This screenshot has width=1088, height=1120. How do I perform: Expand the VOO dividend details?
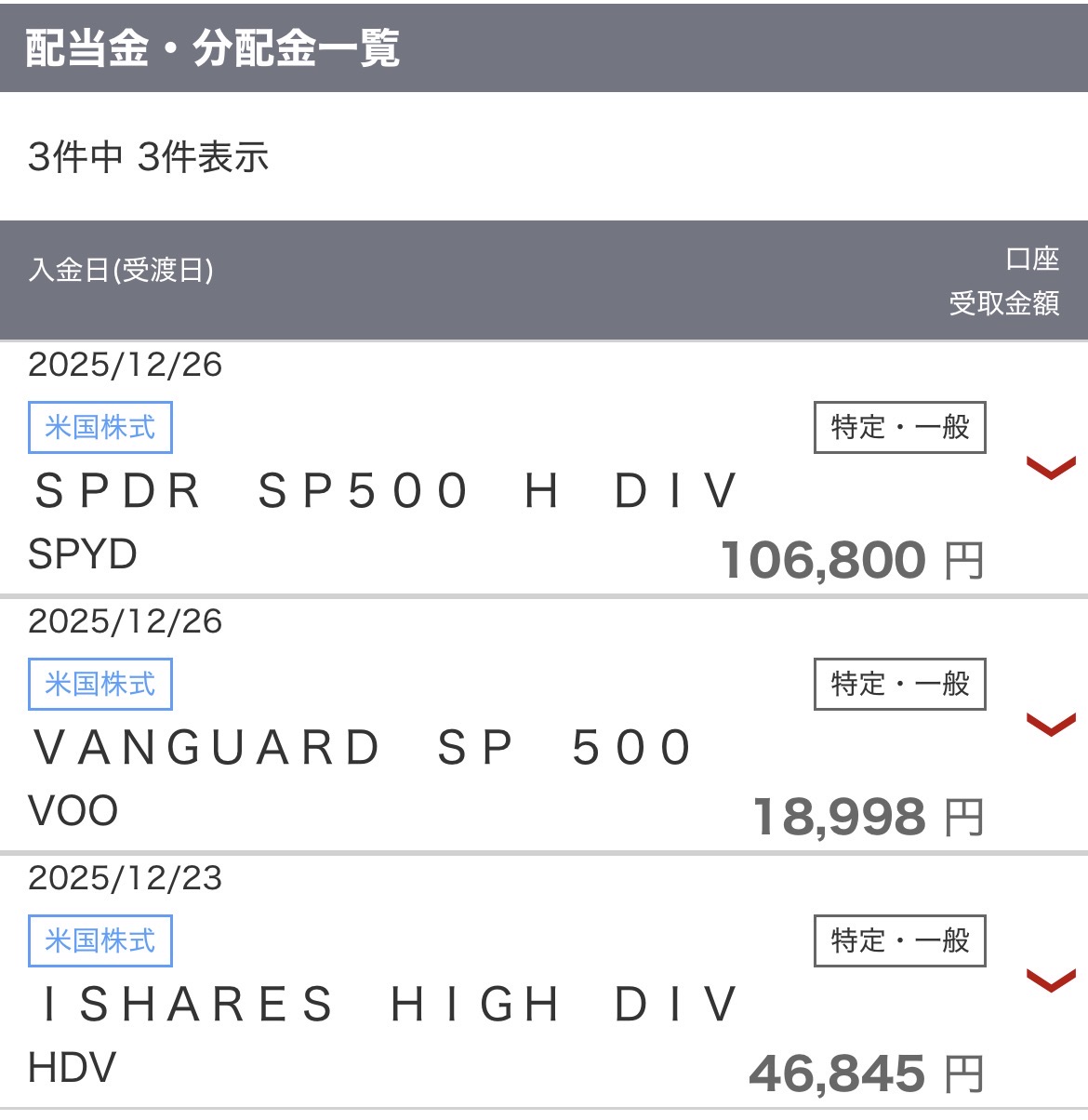pos(1050,724)
